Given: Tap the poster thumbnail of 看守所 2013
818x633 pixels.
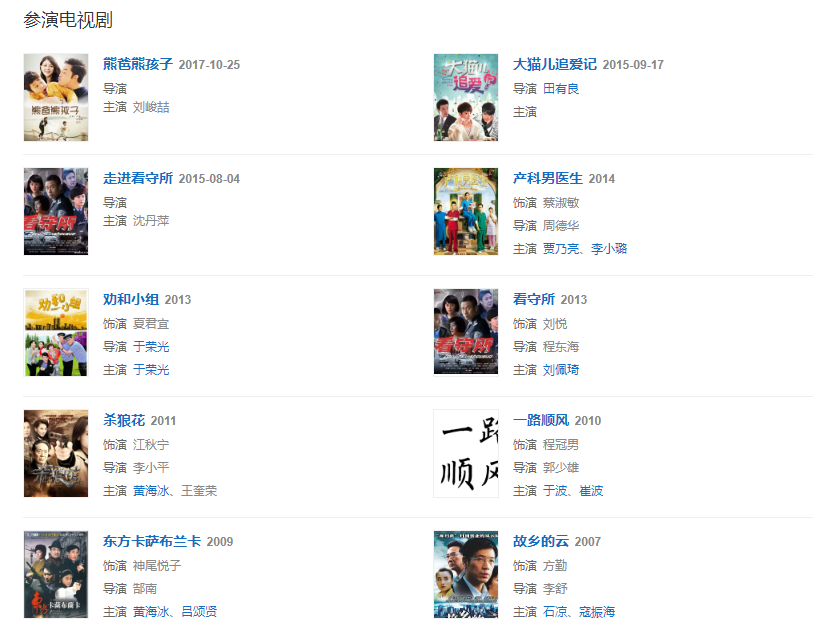Looking at the screenshot, I should 465,332.
